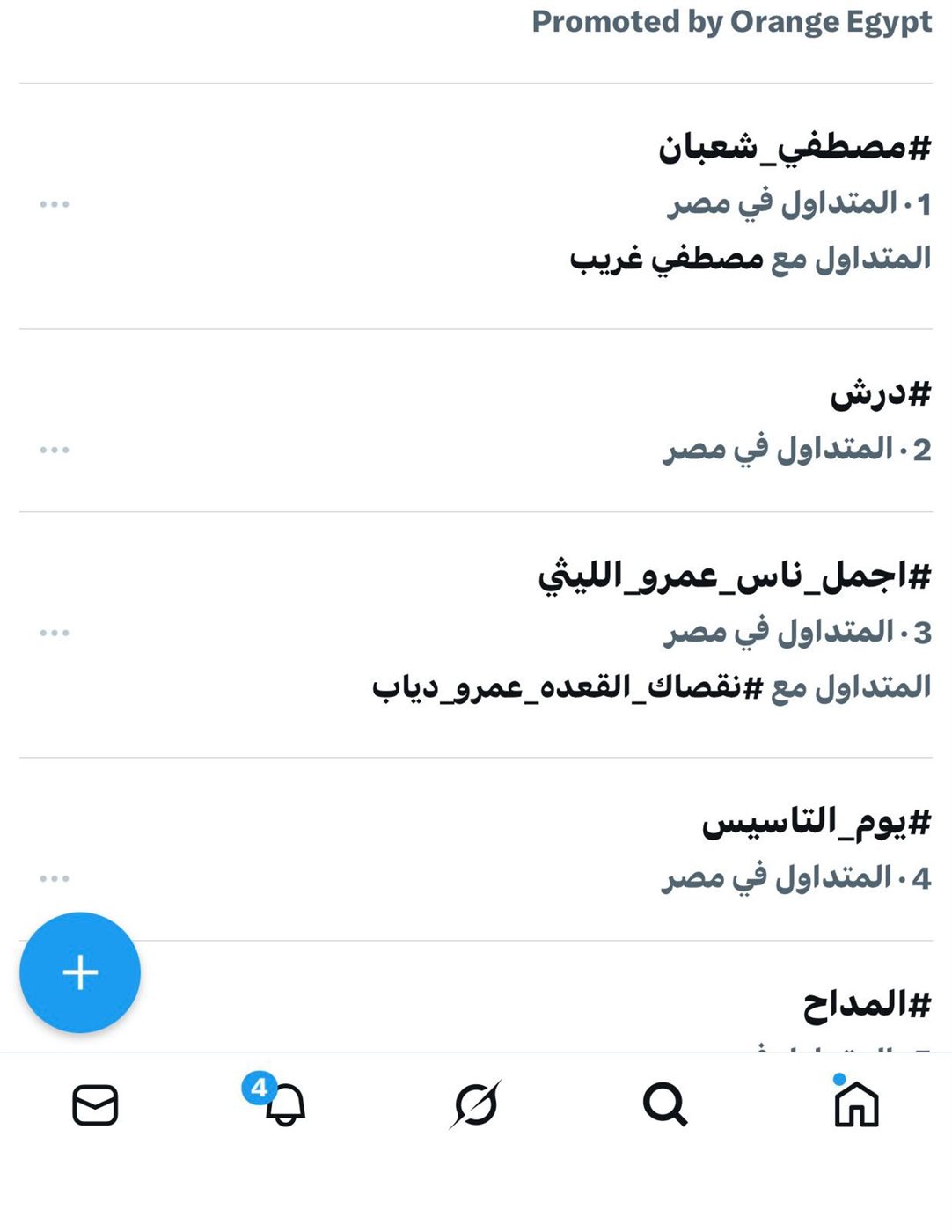Image resolution: width=952 pixels, height=1232 pixels.
Task: Show more options for #يوم_التاسيس trend
Action: point(55,878)
